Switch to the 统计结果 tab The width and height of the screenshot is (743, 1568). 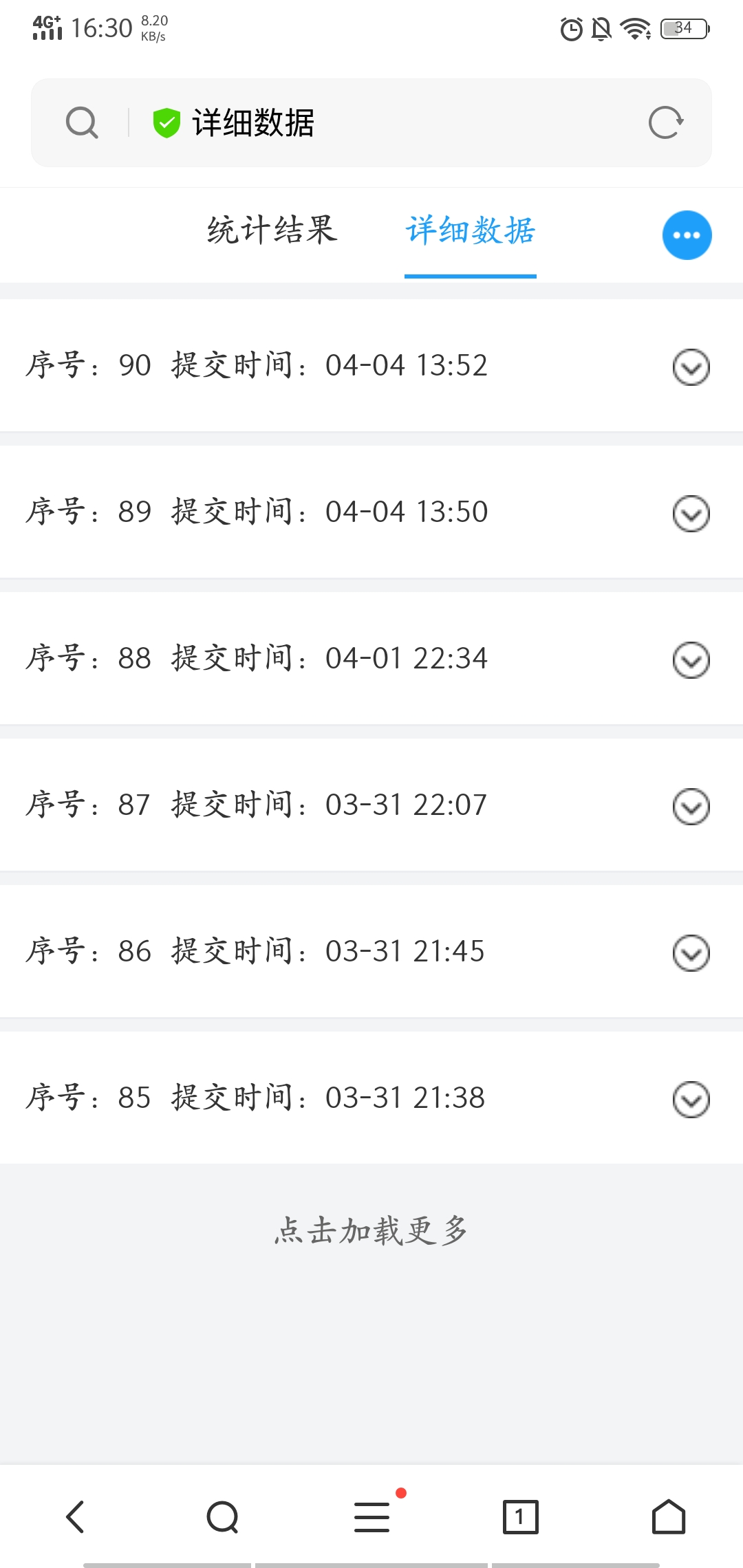(272, 230)
